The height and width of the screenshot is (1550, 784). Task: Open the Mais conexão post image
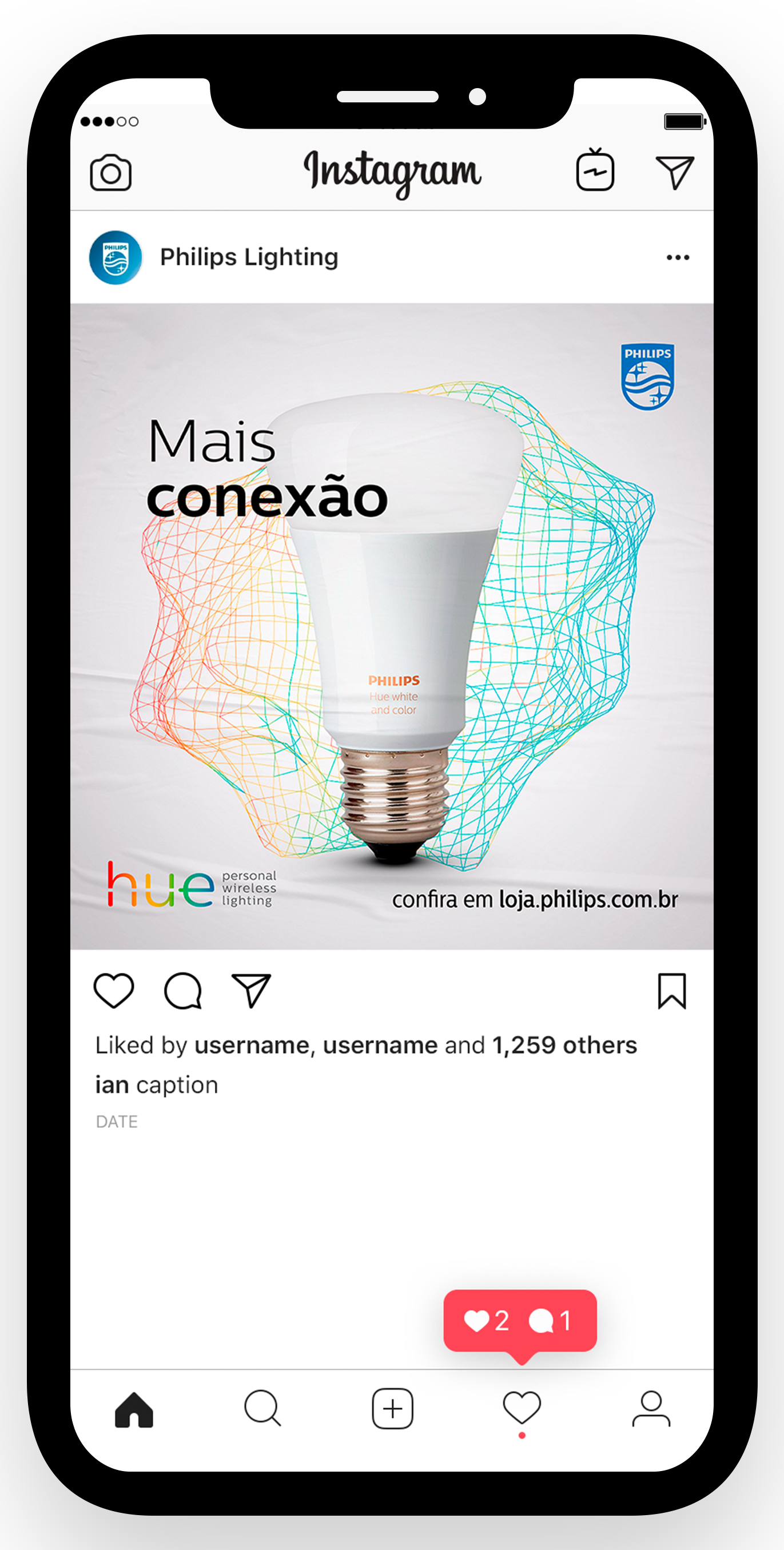392,626
